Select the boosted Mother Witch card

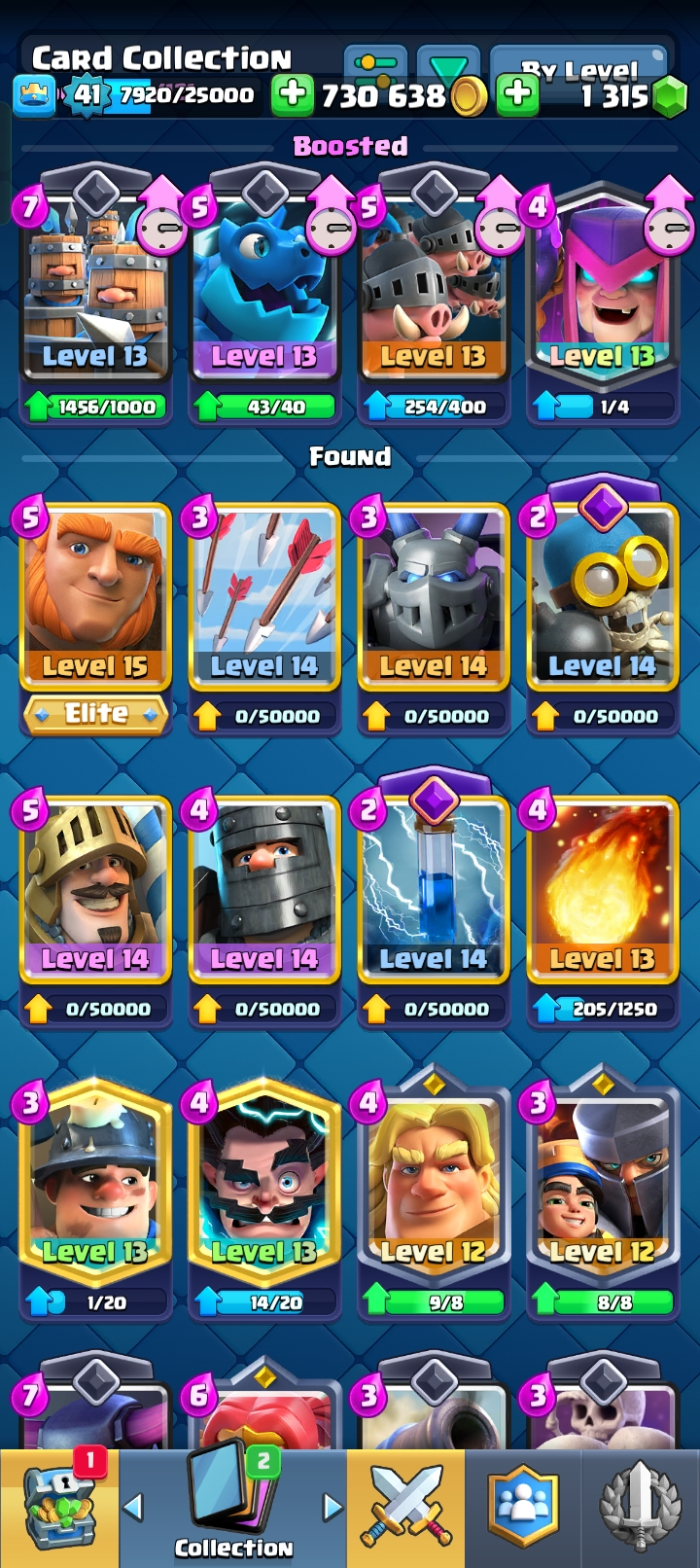tap(602, 292)
